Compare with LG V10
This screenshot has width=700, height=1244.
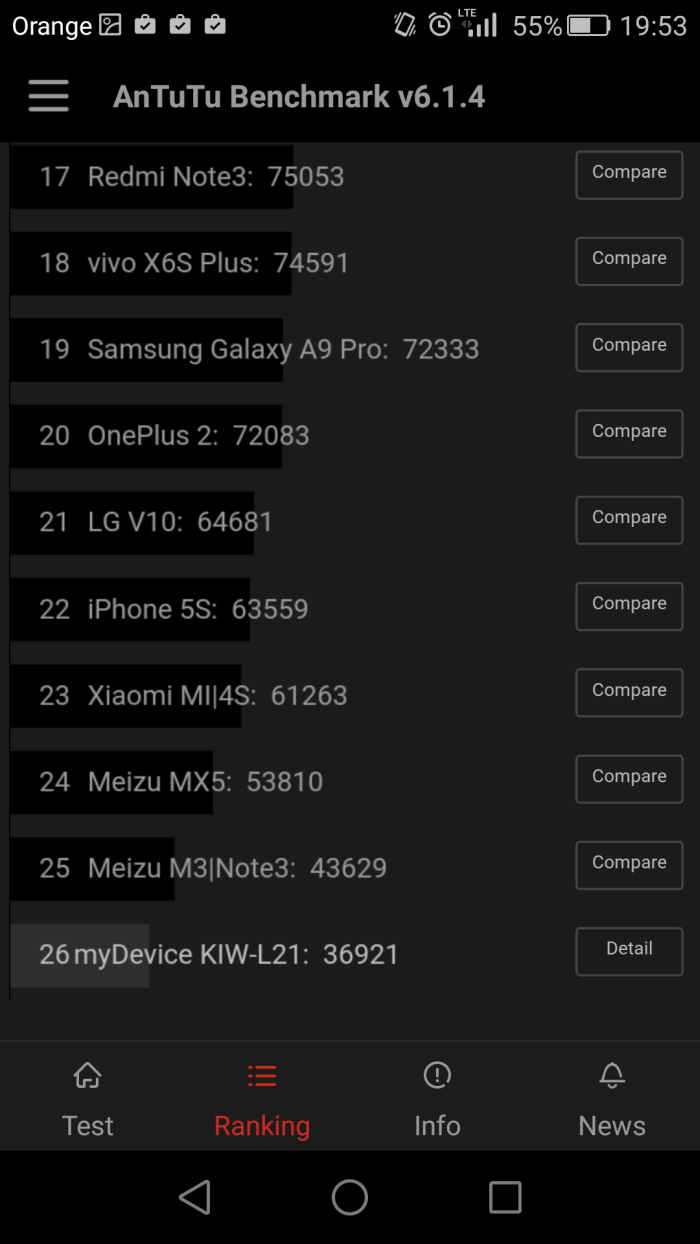click(629, 520)
